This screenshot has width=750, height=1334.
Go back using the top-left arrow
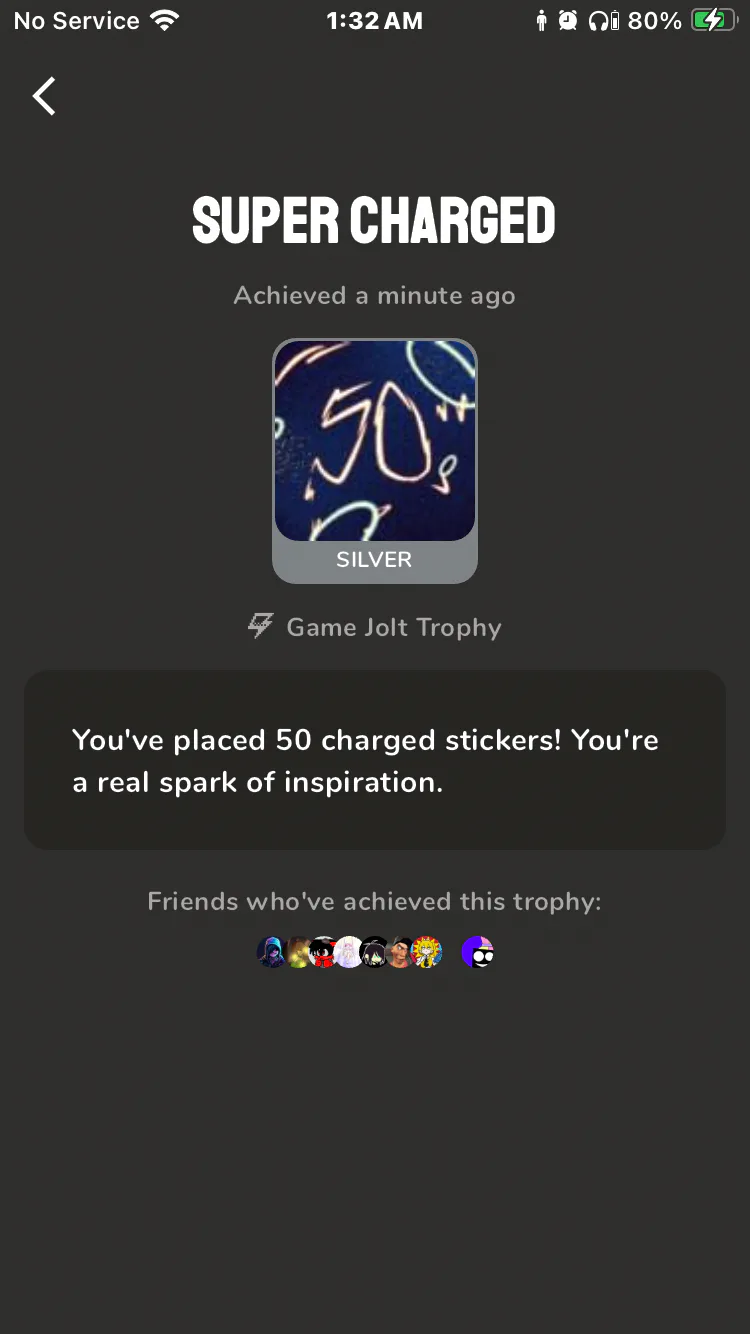click(44, 97)
